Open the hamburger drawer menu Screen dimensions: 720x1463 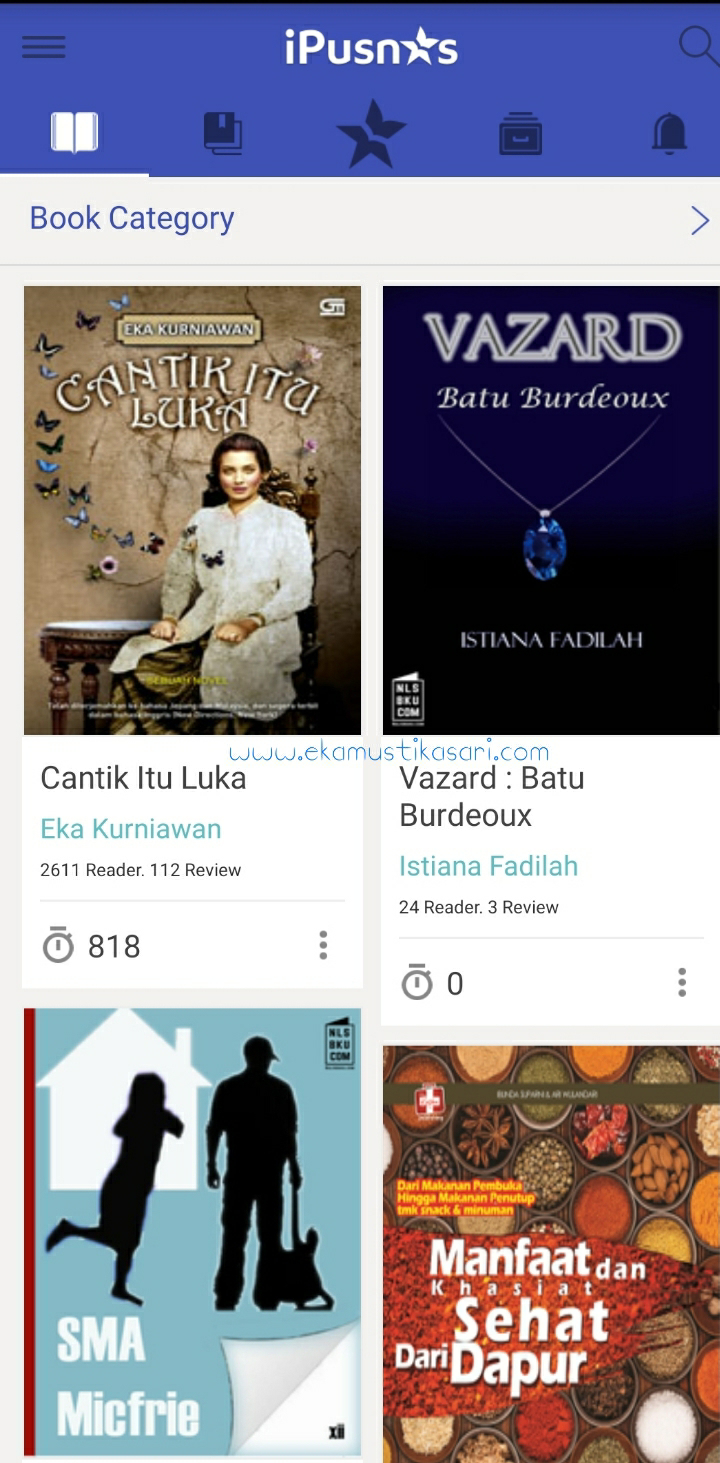pos(43,47)
